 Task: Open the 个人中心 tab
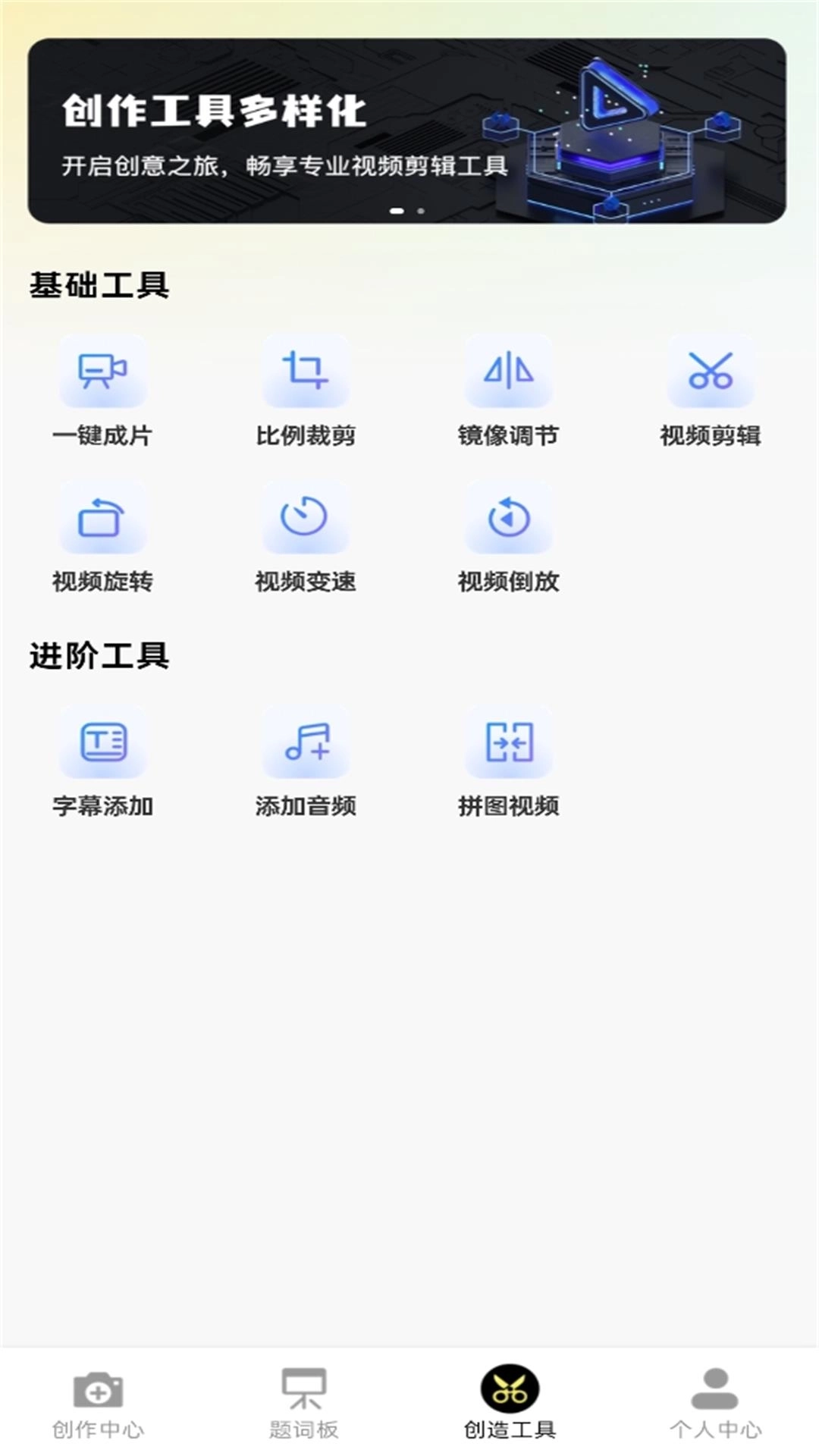(715, 1426)
